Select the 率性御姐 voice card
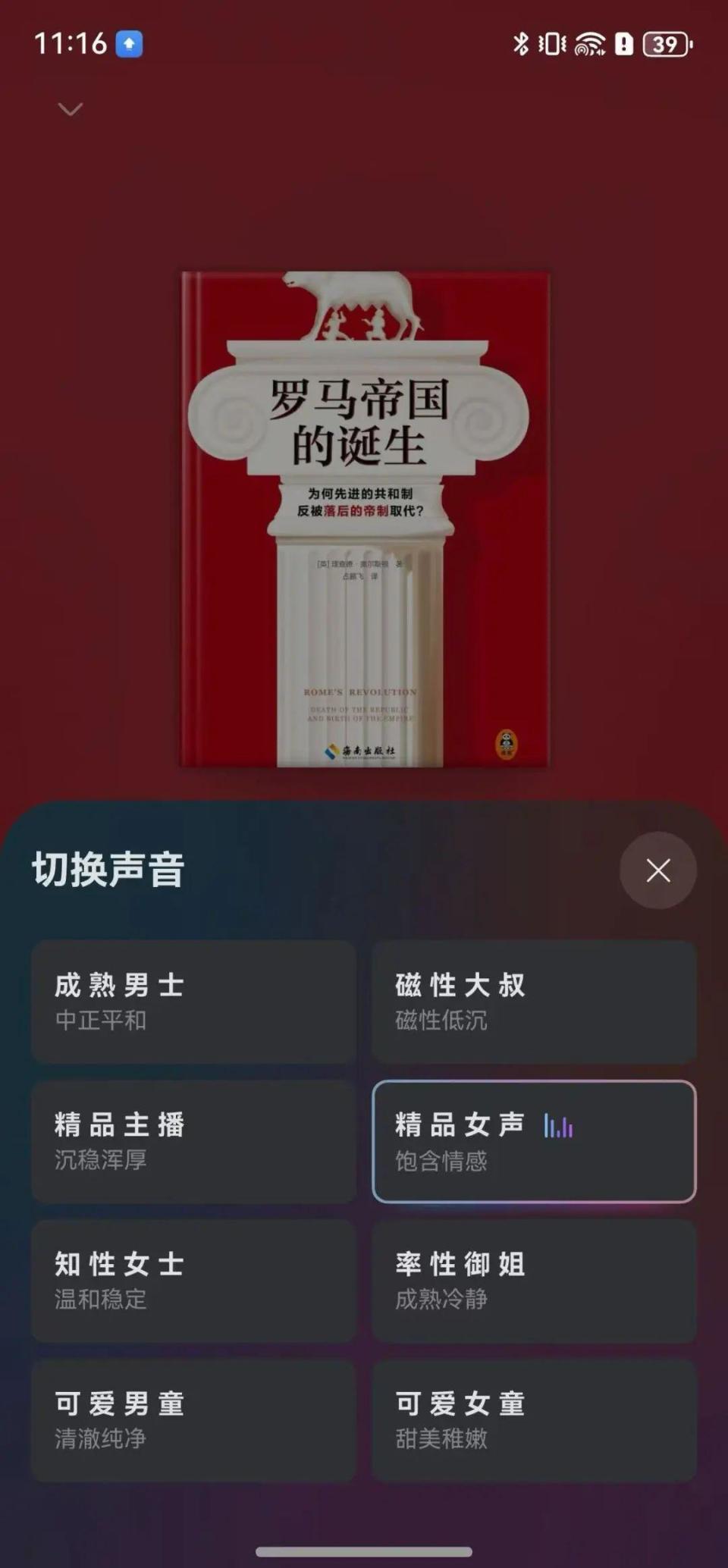The image size is (728, 1568). coord(535,1281)
